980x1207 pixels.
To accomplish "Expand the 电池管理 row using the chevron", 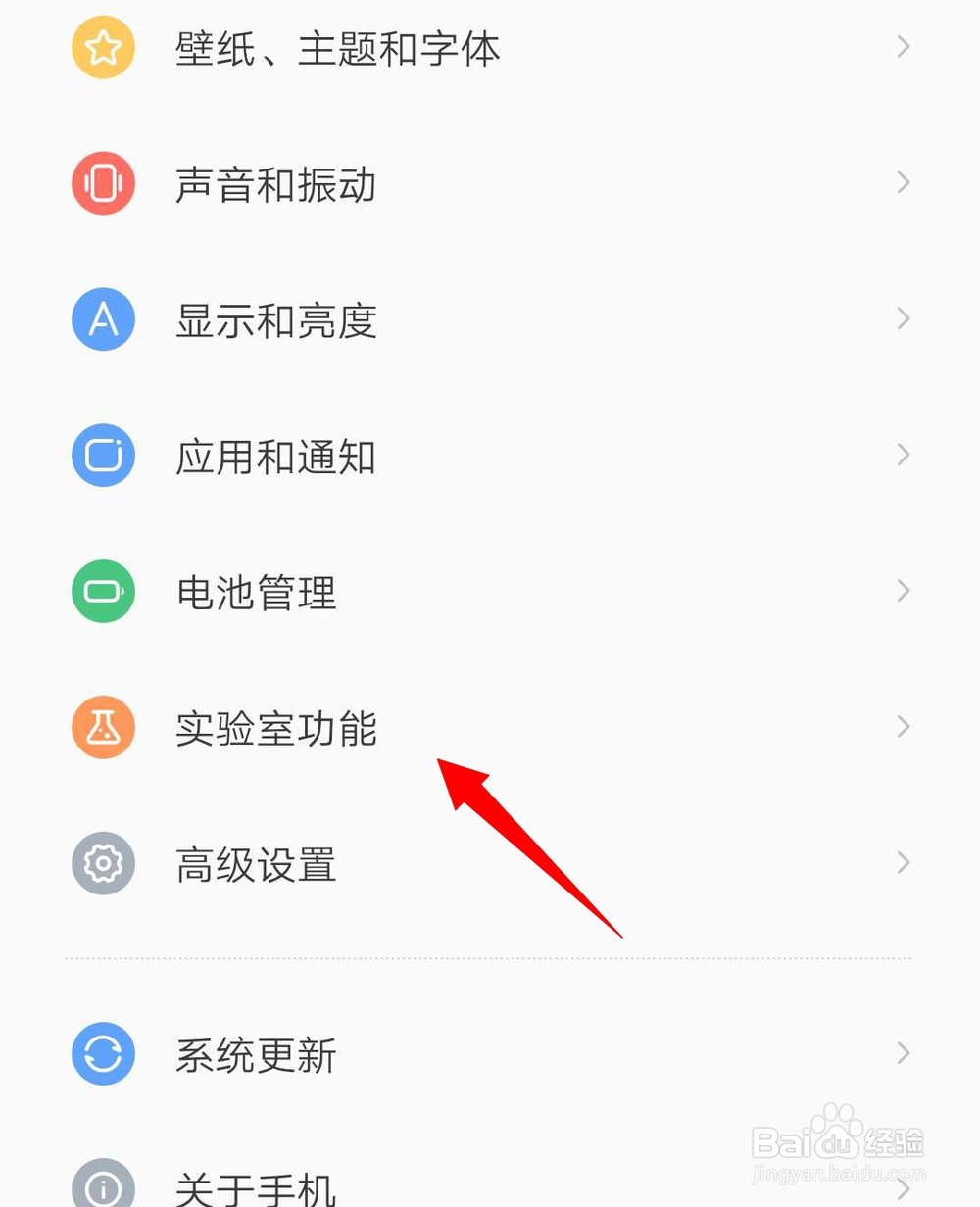I will click(902, 591).
